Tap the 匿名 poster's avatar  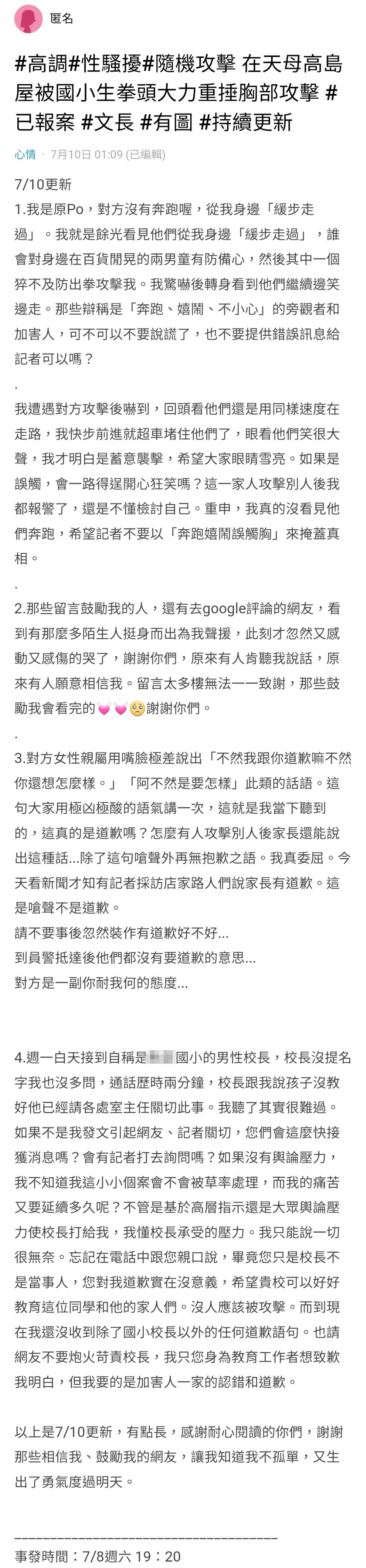(28, 18)
